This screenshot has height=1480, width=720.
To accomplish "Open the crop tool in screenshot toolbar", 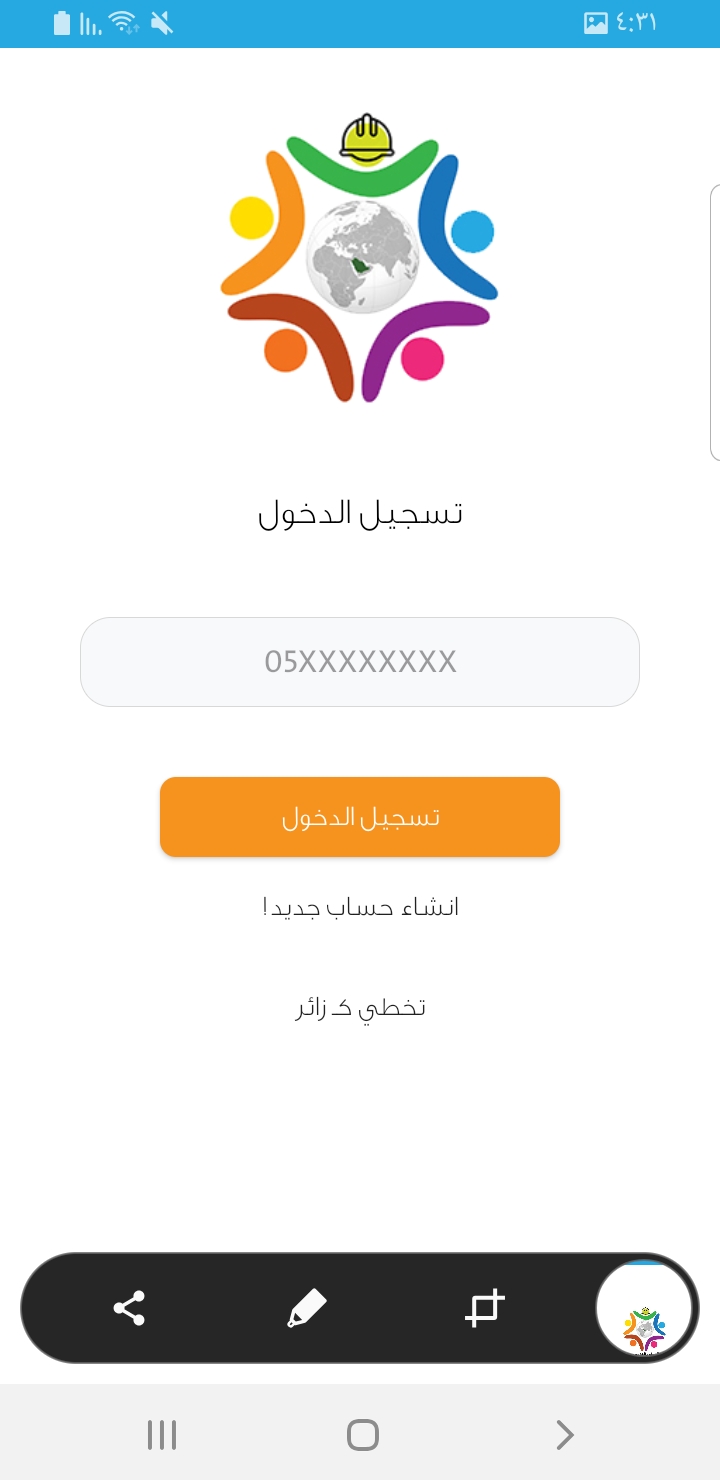I will point(484,1308).
